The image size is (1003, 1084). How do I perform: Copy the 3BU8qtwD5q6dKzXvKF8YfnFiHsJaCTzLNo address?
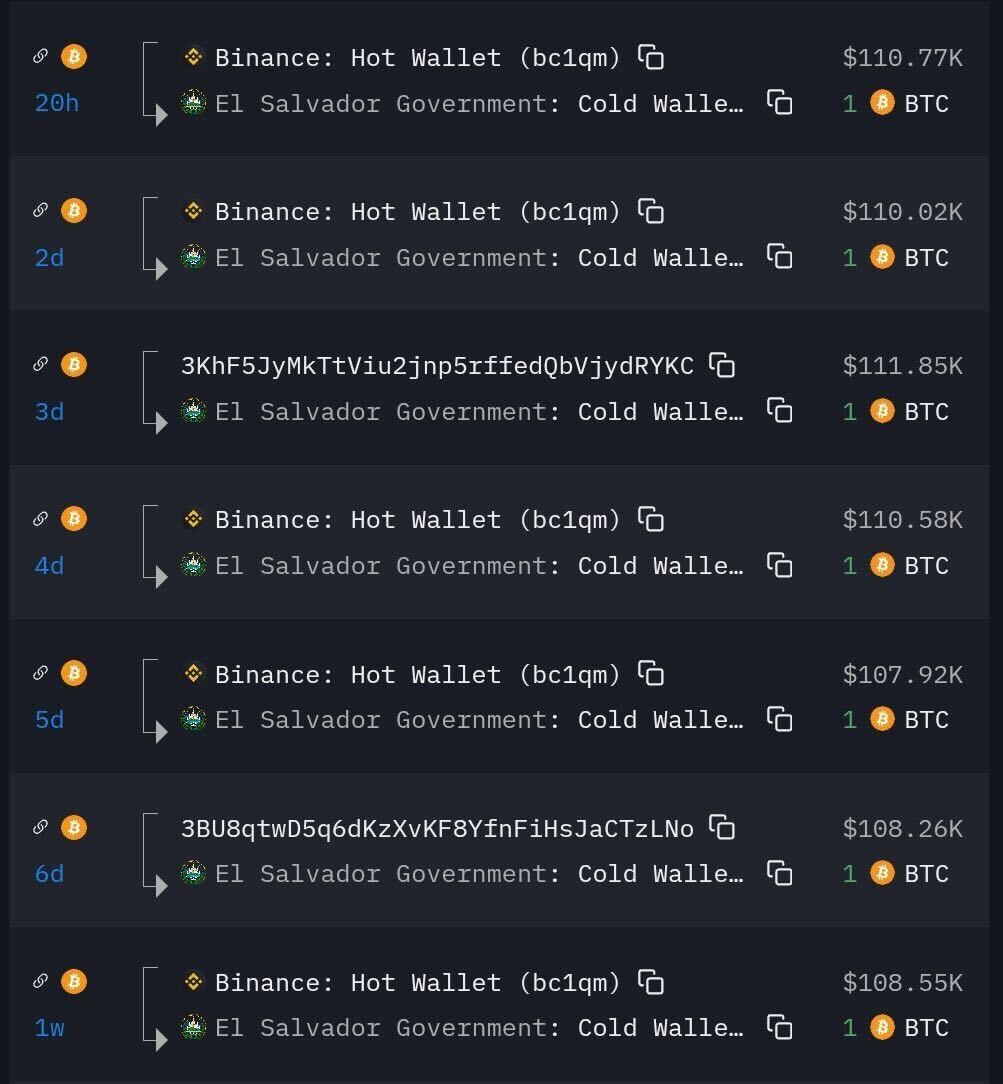(x=722, y=828)
